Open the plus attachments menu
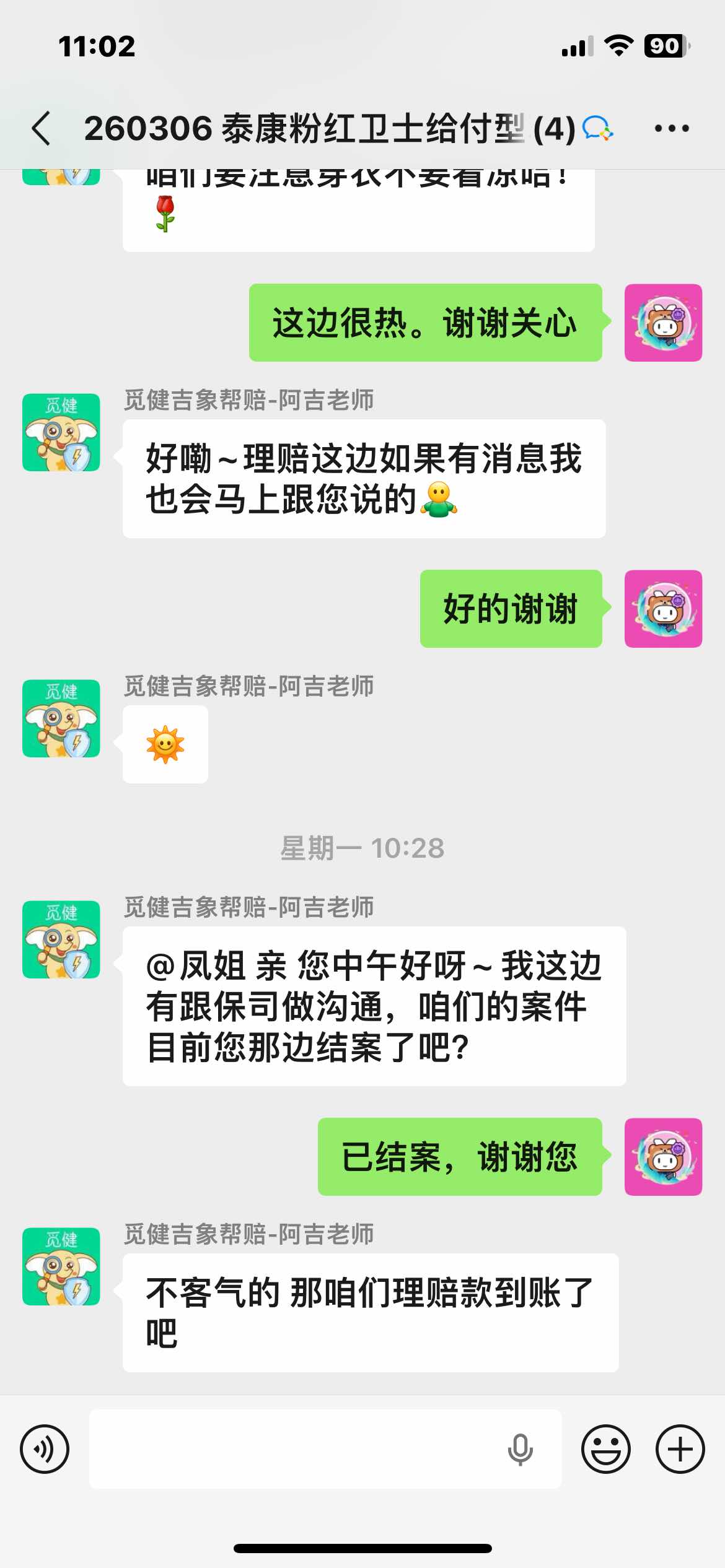725x1568 pixels. coord(680,1449)
